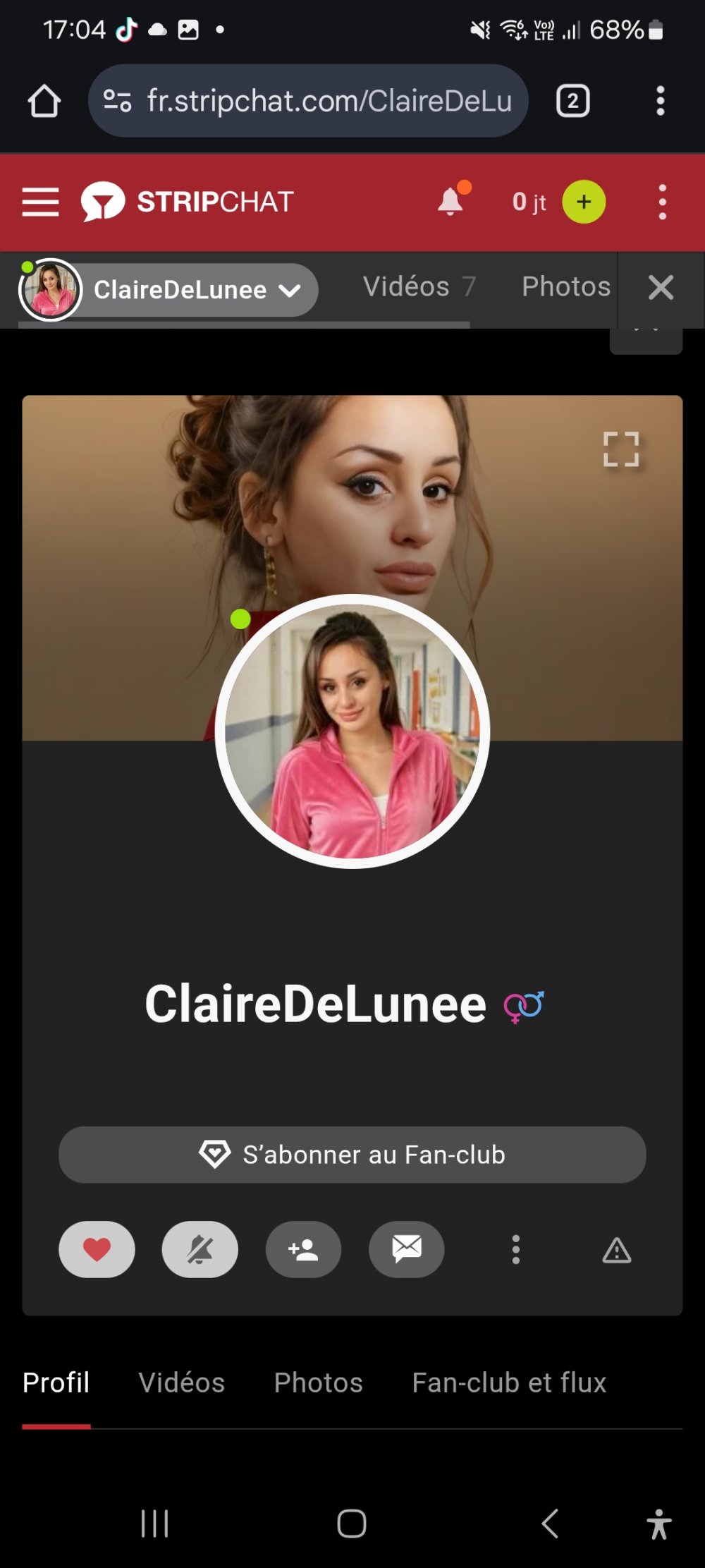
Task: Go back using the system navigation bar
Action: click(550, 1524)
